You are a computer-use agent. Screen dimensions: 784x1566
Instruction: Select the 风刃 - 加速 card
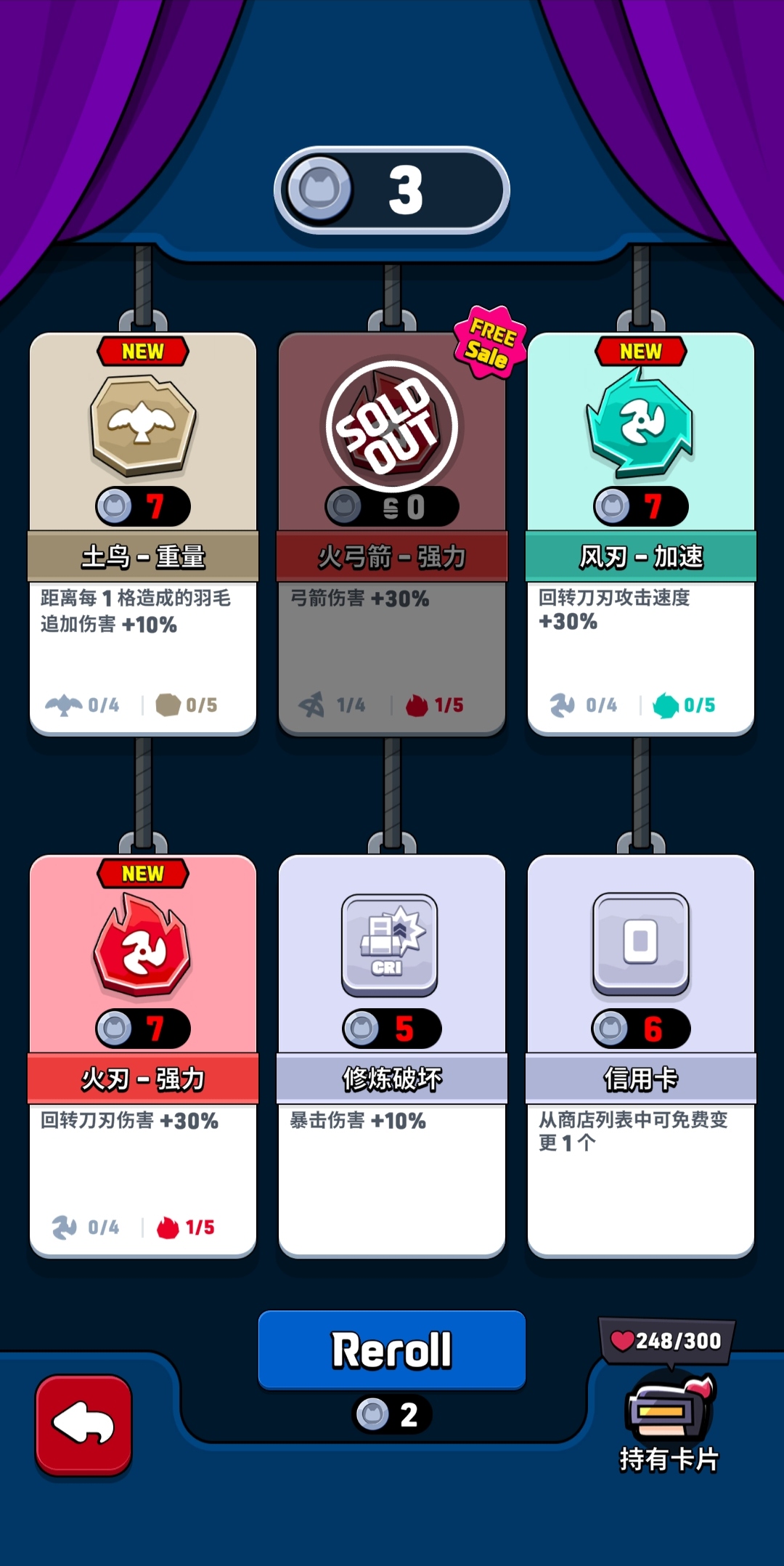click(640, 534)
